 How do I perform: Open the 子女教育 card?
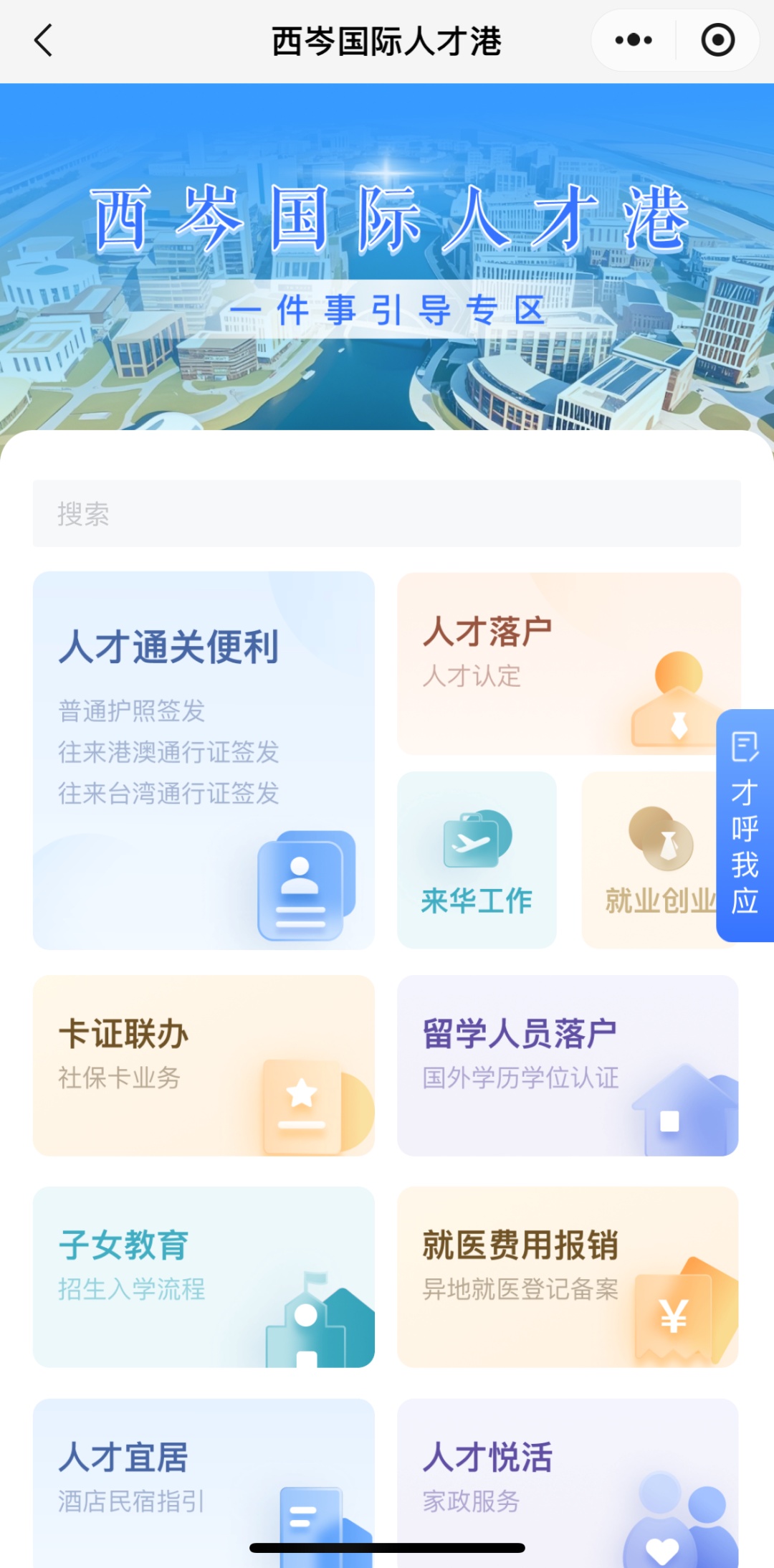click(x=204, y=1276)
